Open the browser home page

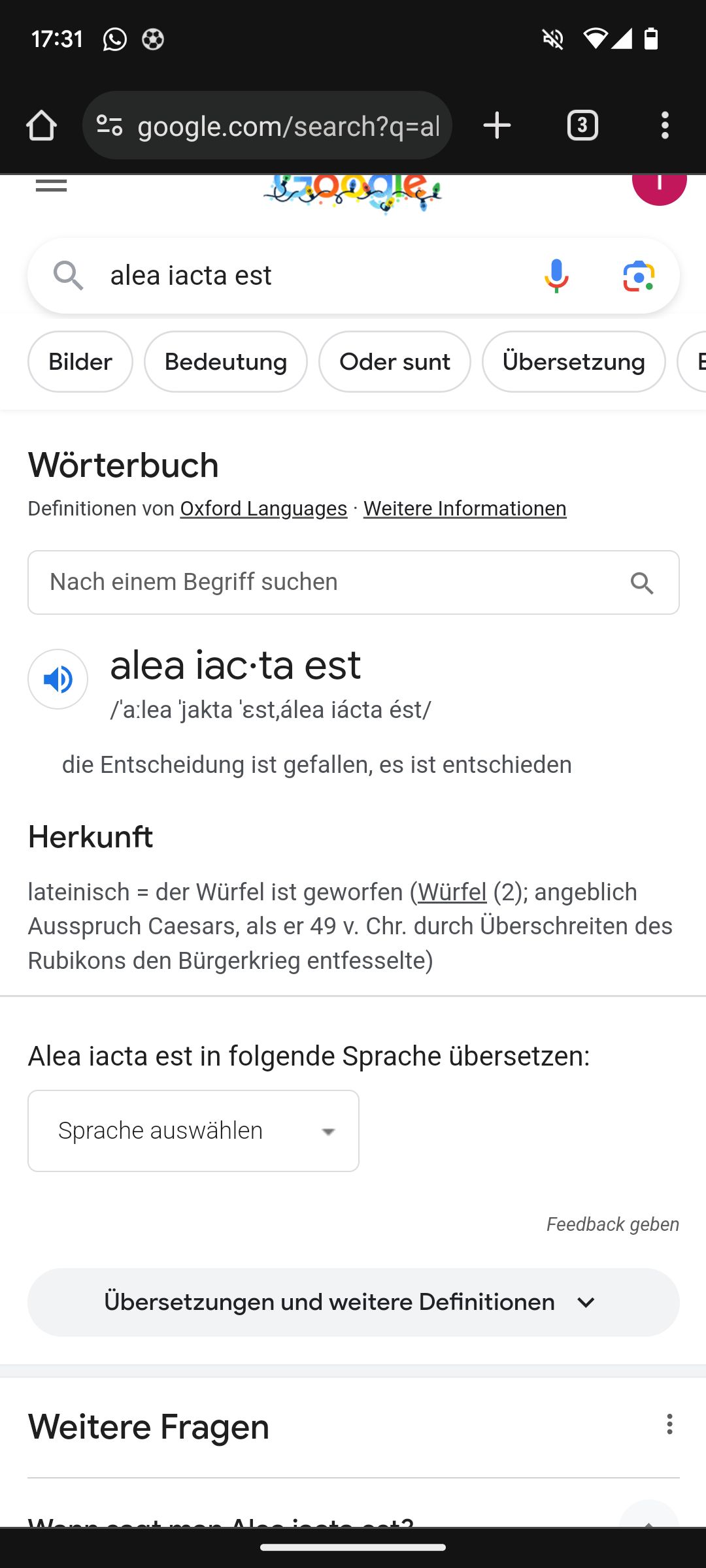(x=41, y=125)
